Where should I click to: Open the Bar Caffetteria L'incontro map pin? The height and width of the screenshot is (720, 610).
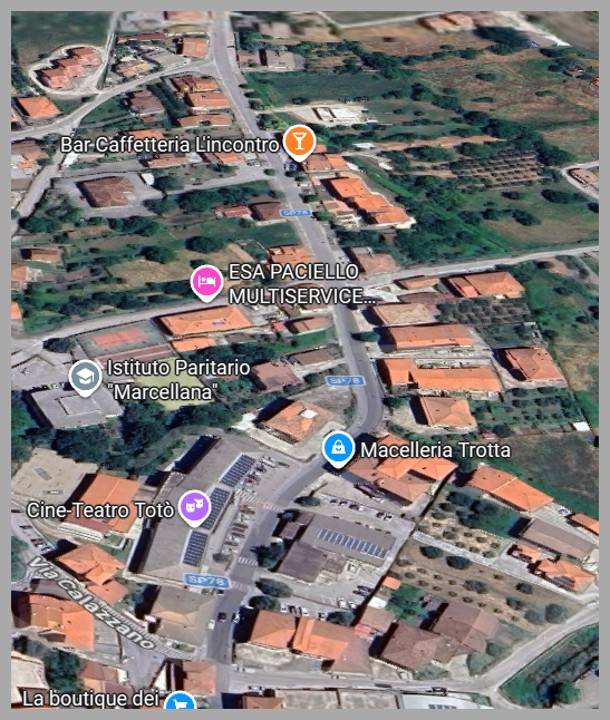[x=297, y=141]
